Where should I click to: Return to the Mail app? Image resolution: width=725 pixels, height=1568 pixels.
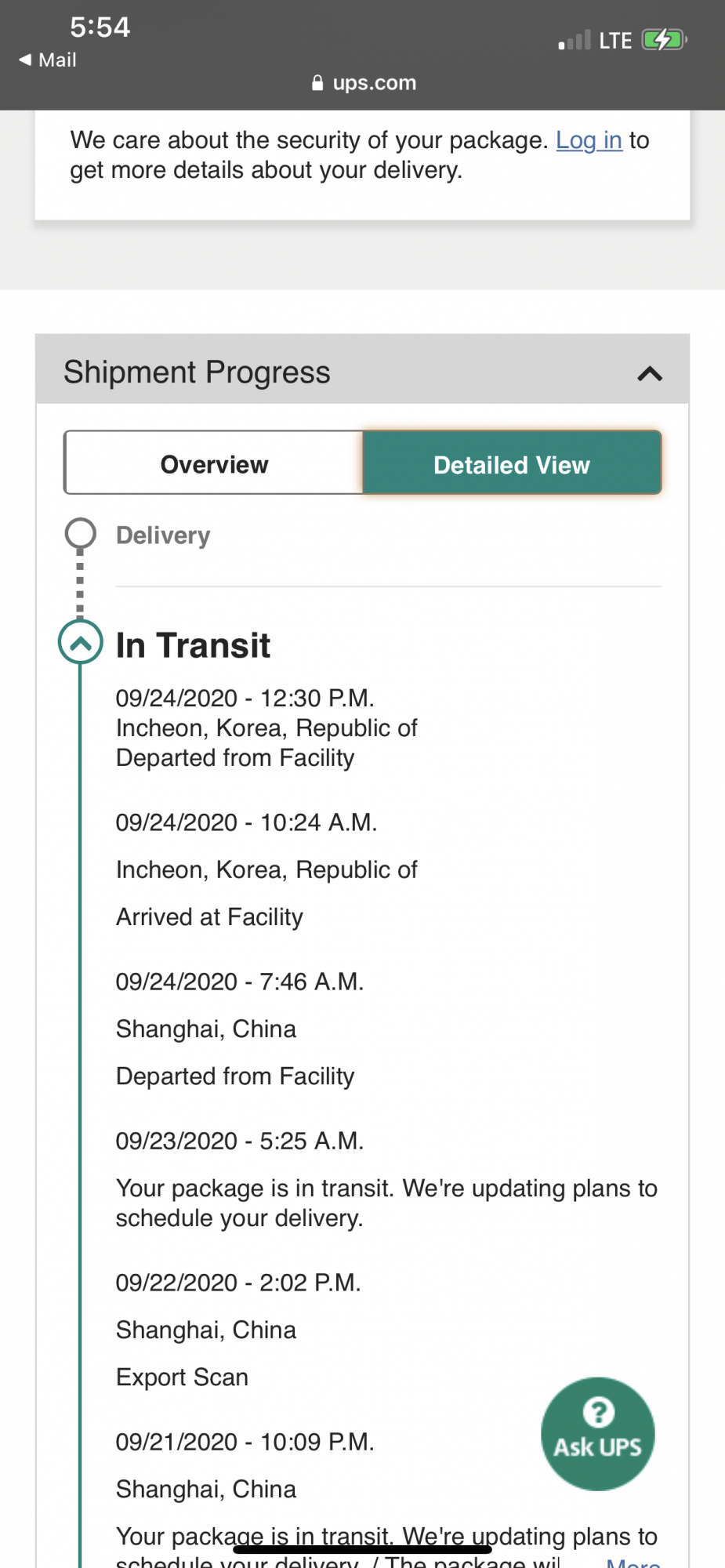click(48, 60)
